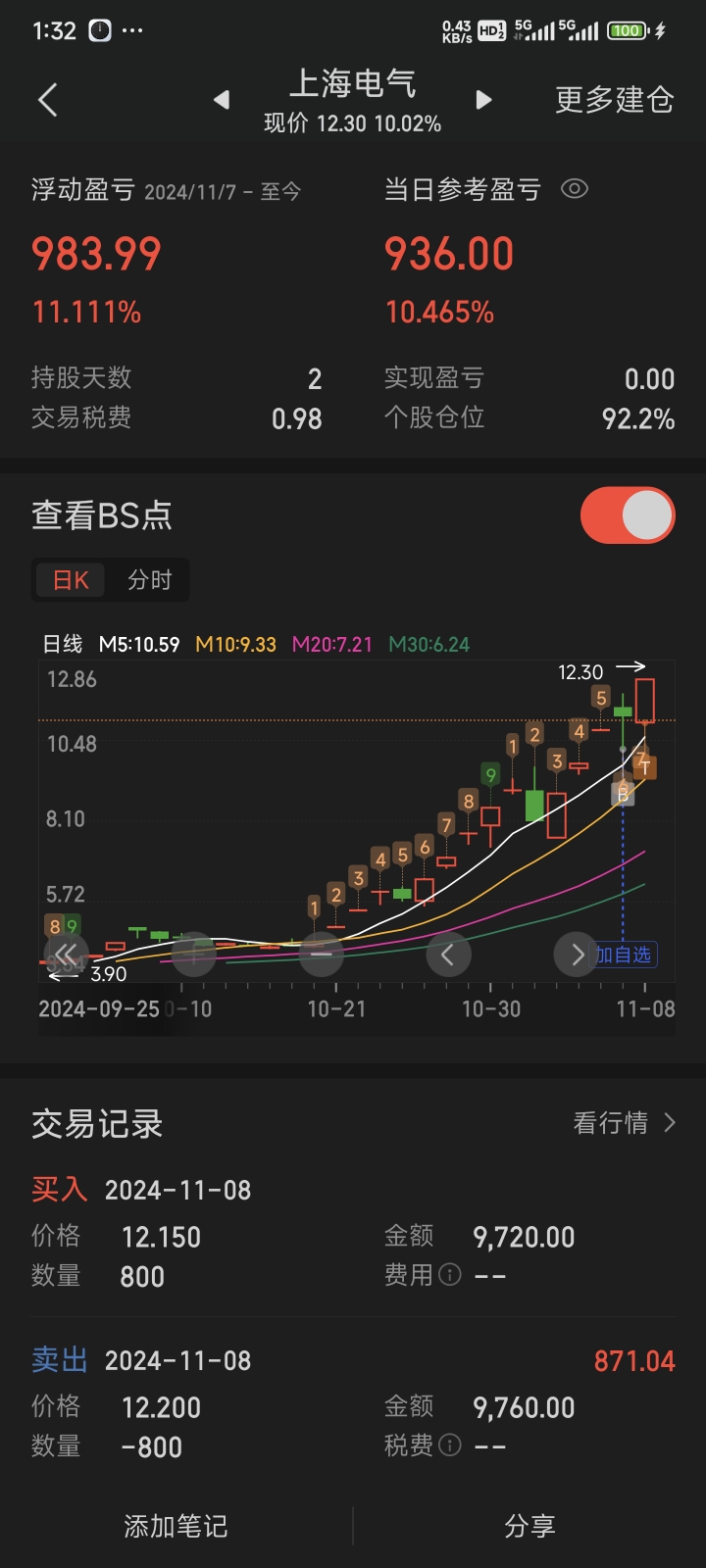Jump chart to earliest with double-left arrows
Screen dimensions: 706x1568
point(66,955)
